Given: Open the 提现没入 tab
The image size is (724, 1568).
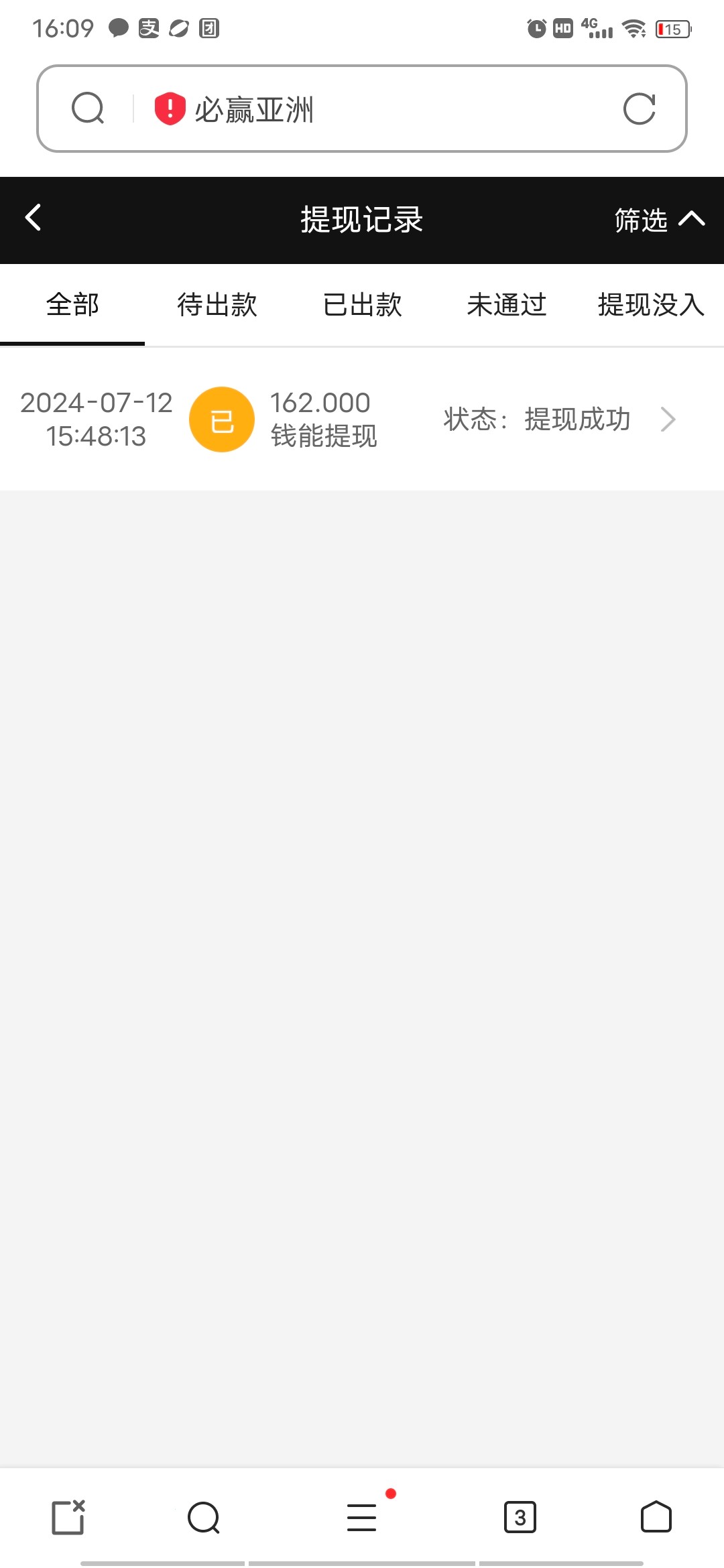Looking at the screenshot, I should point(651,305).
